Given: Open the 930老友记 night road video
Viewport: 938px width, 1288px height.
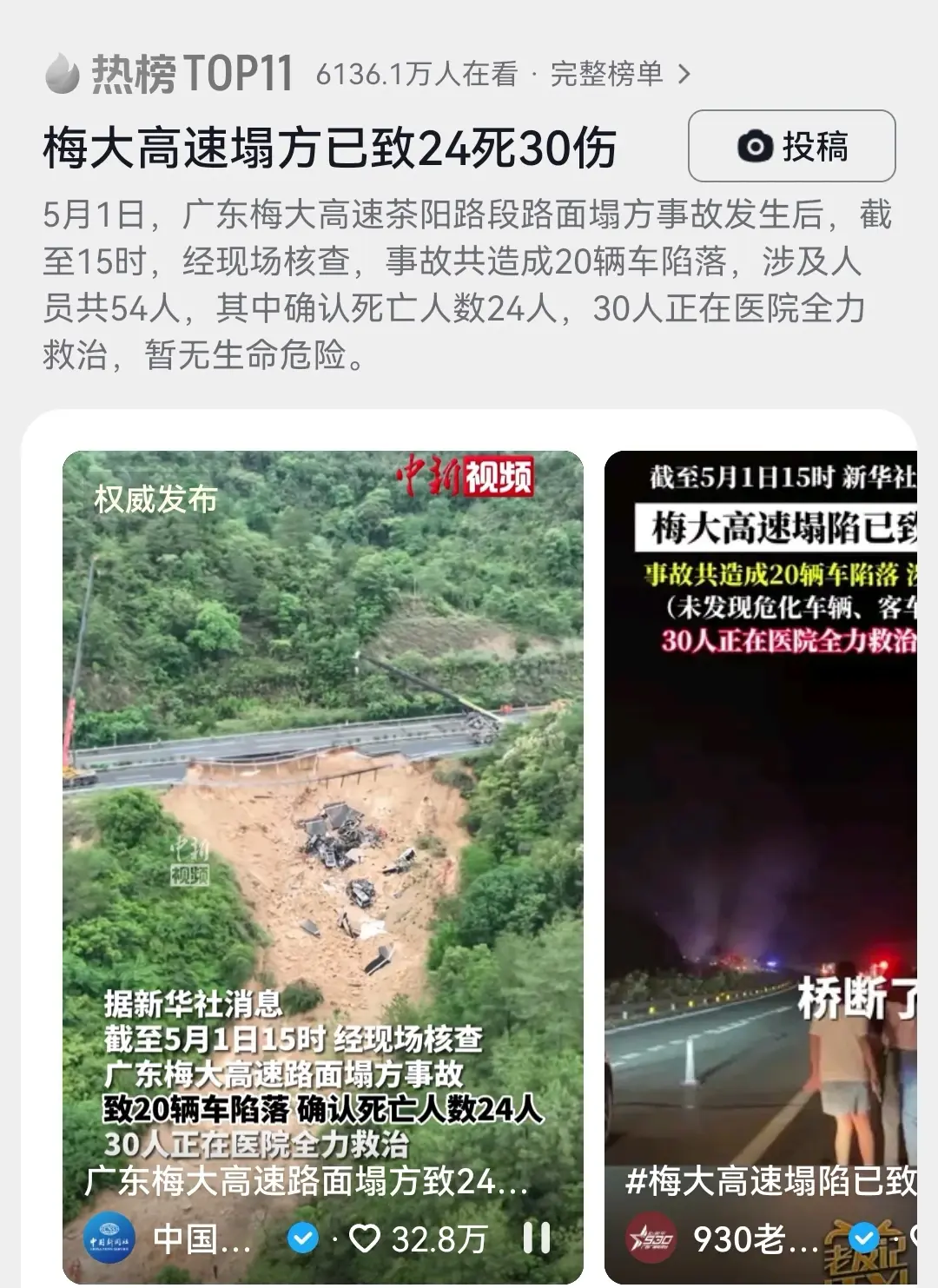Looking at the screenshot, I should 761,825.
